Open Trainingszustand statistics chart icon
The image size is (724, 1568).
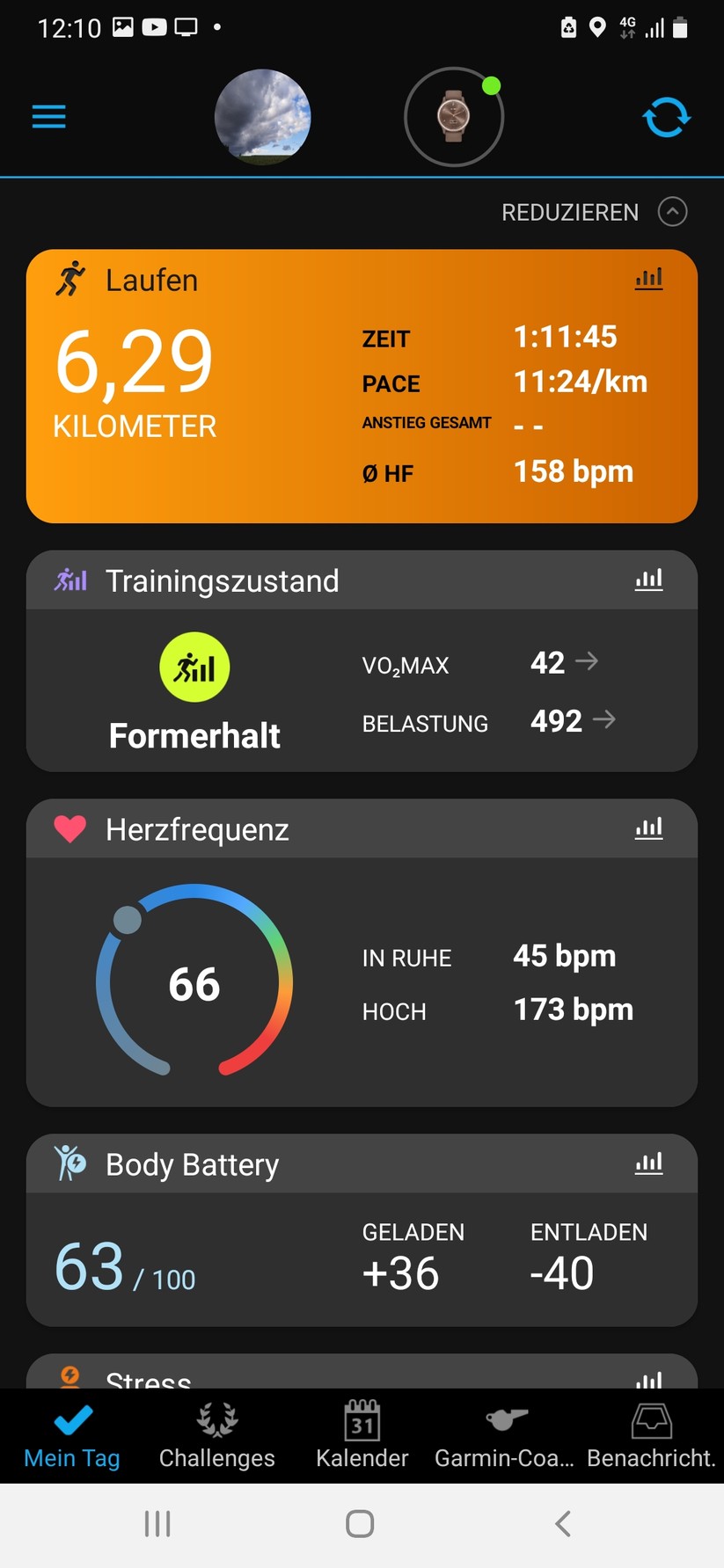(x=648, y=580)
